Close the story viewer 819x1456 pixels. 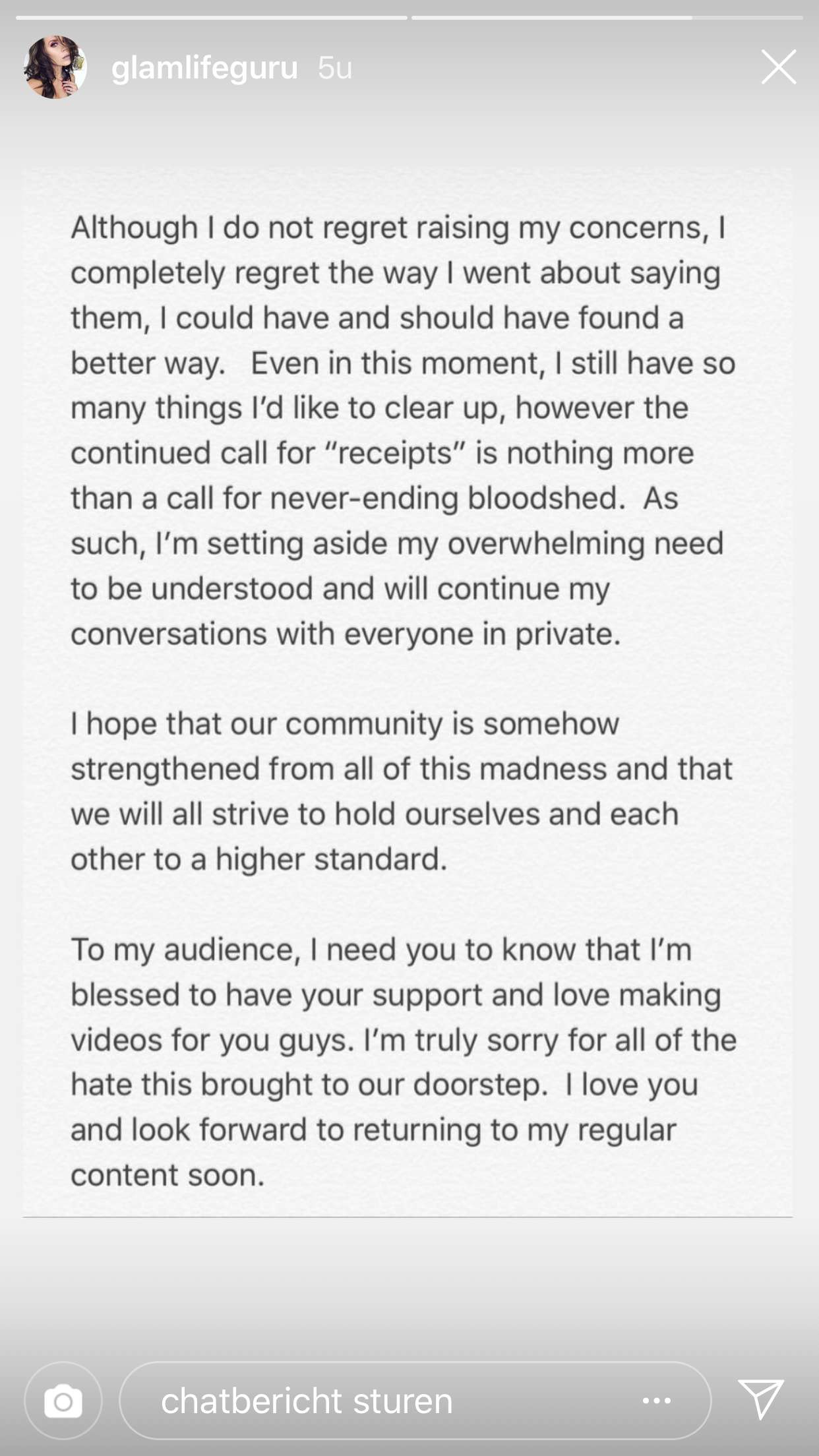[x=779, y=67]
